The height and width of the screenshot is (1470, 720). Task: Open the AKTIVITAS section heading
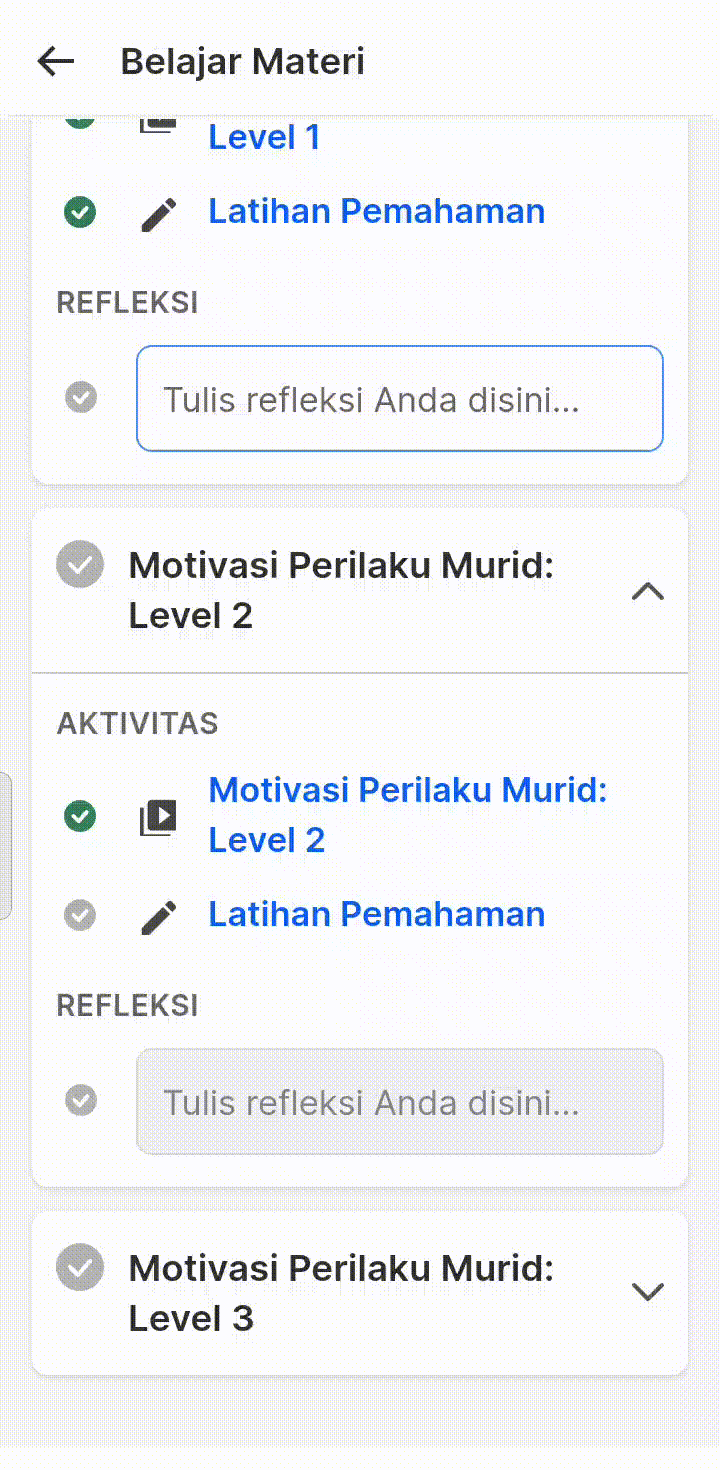[137, 723]
